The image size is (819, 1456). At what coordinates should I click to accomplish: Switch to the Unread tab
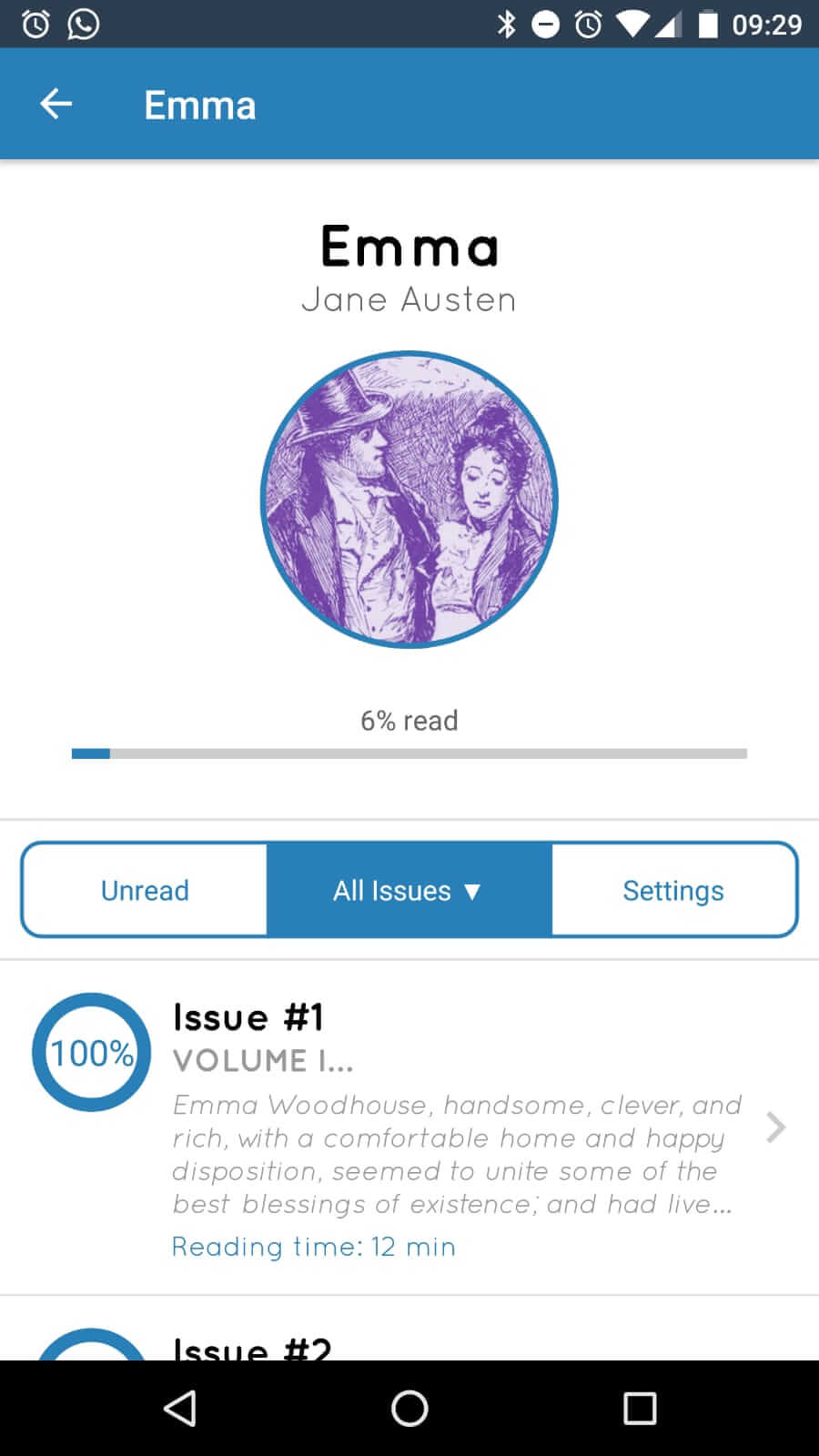click(145, 890)
